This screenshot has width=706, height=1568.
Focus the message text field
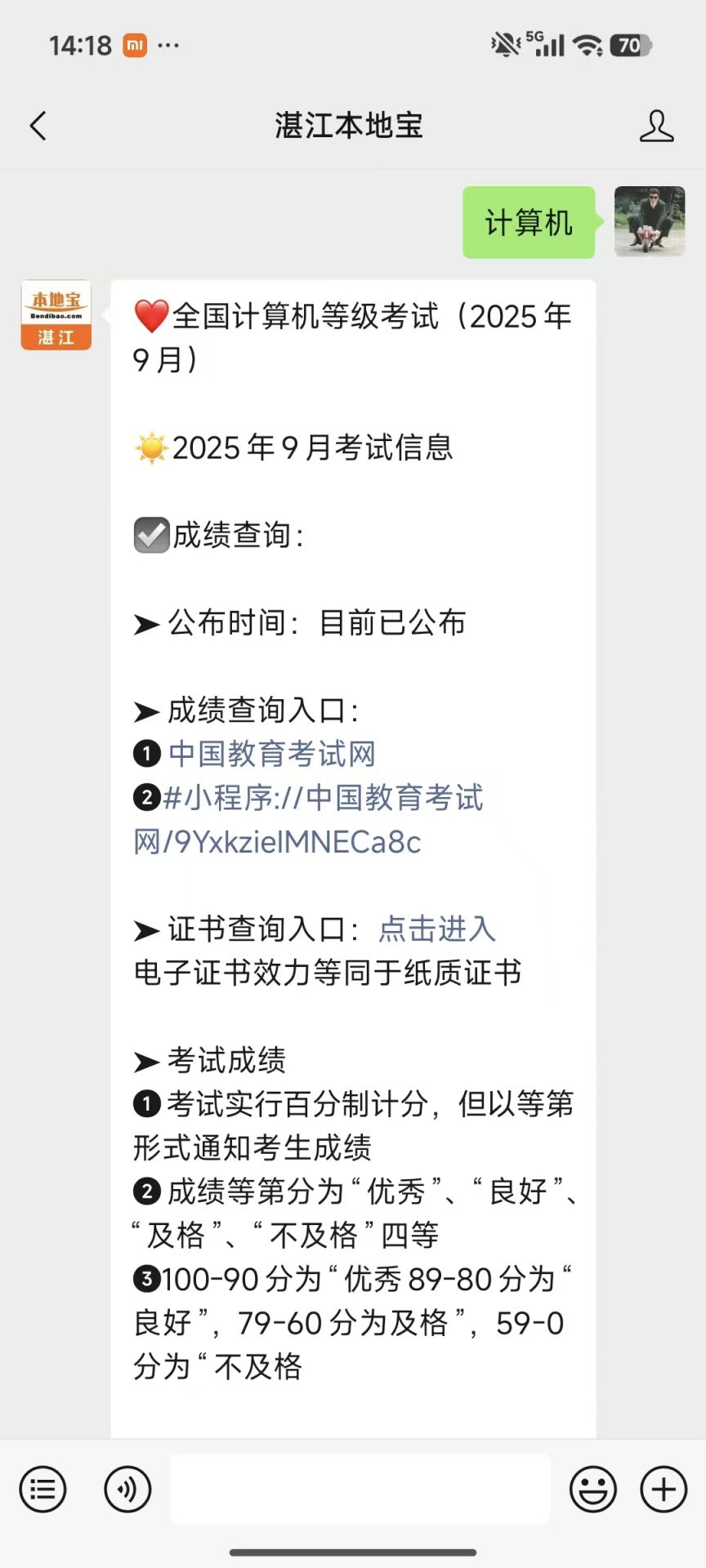(x=360, y=1489)
